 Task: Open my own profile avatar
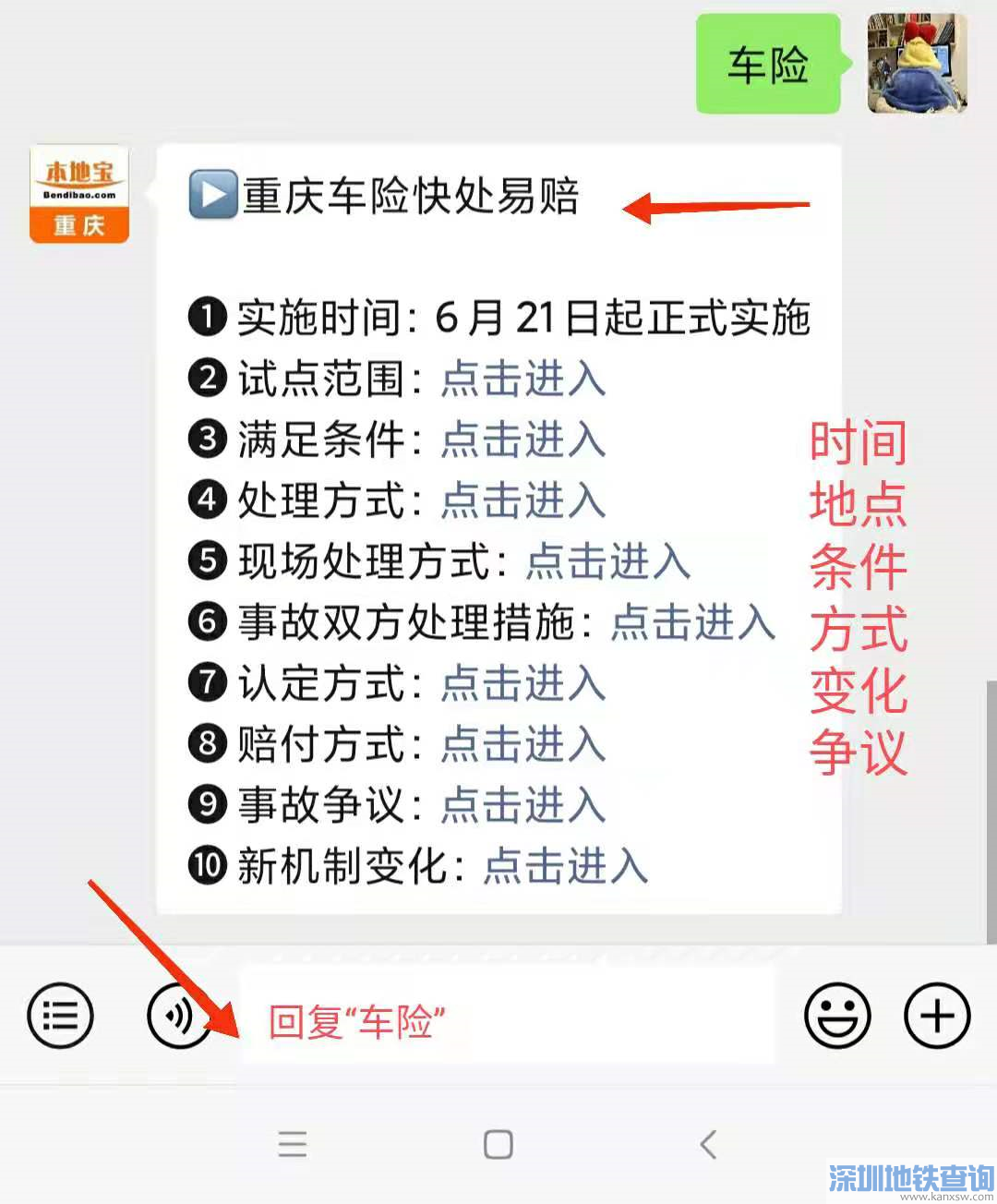click(917, 64)
